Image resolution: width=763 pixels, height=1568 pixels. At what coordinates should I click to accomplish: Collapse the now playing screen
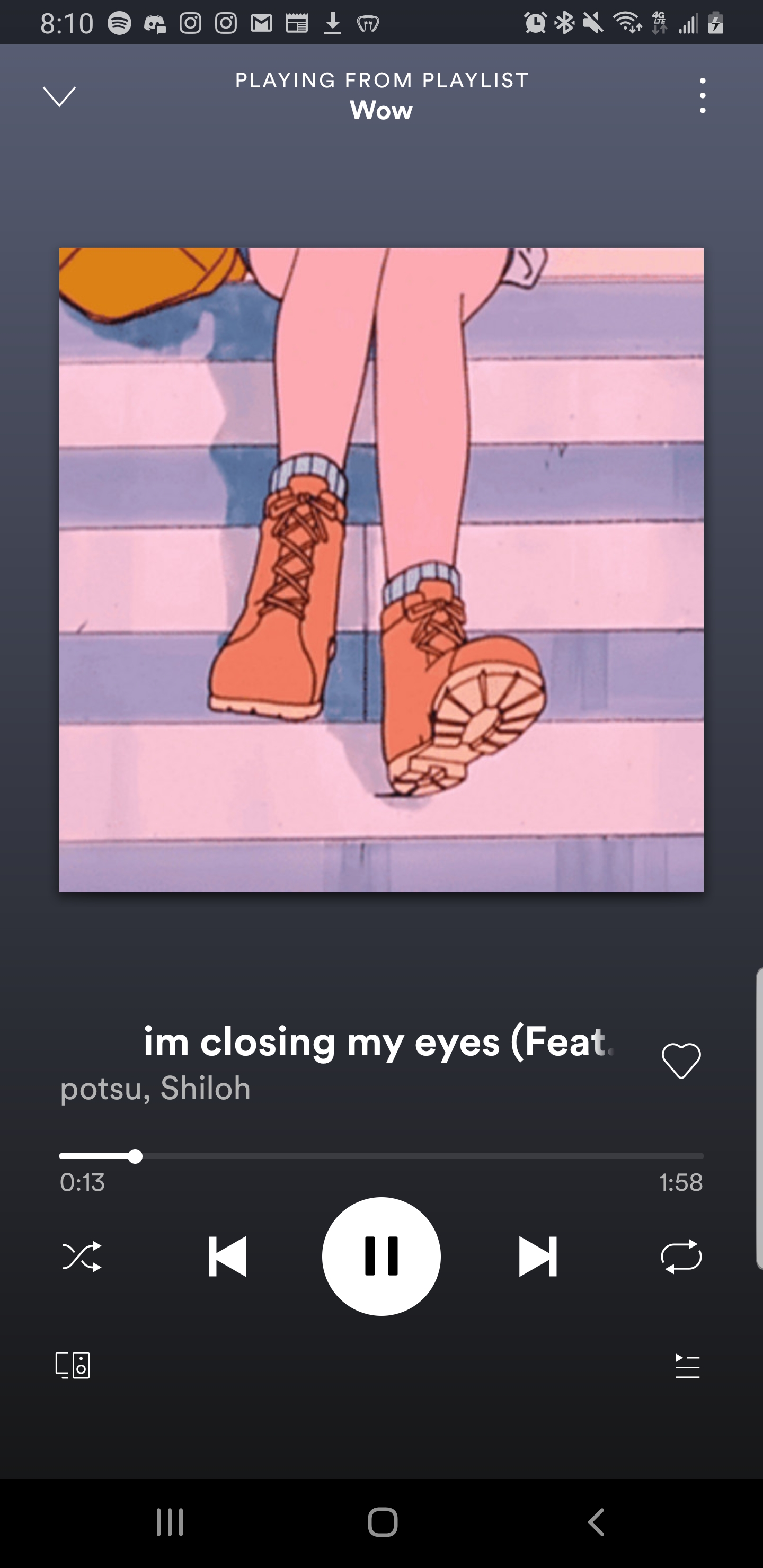[59, 96]
